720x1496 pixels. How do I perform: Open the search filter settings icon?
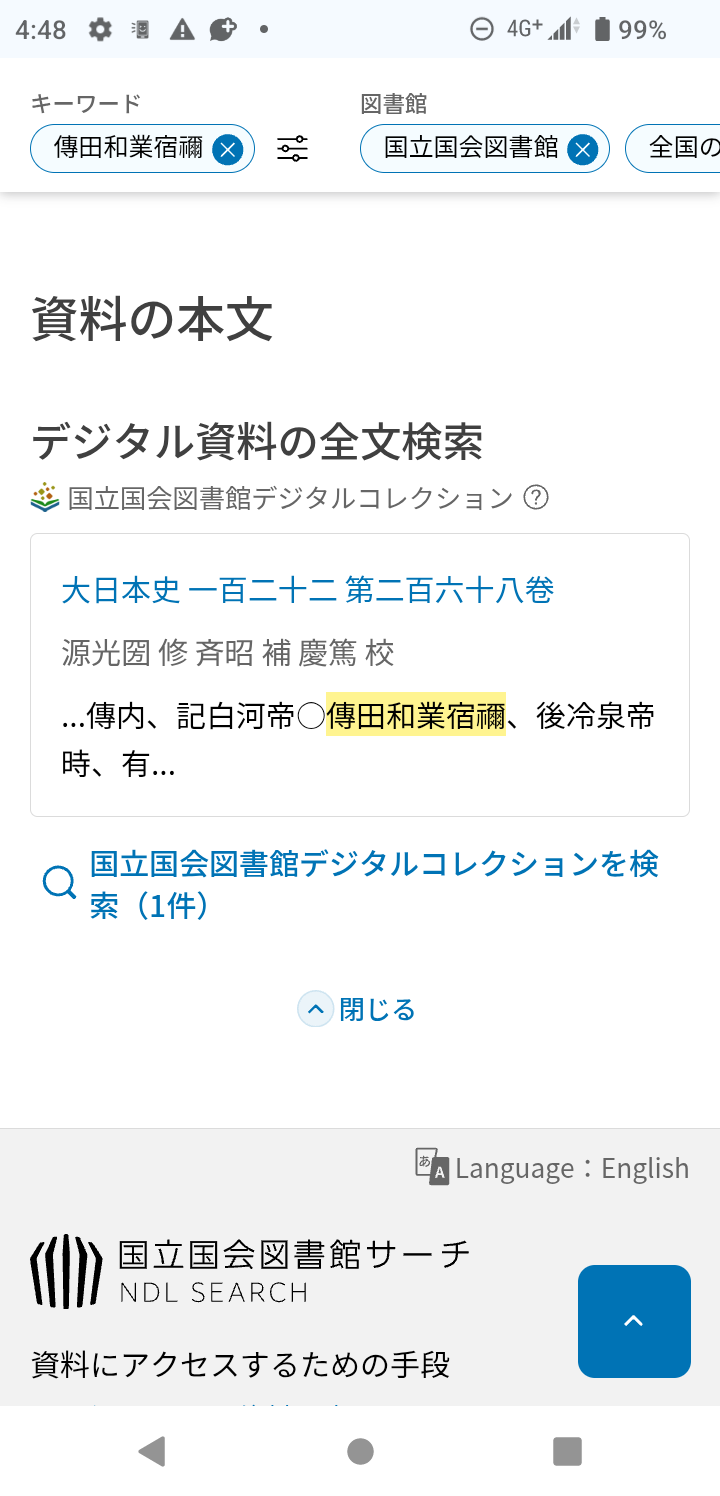pos(292,150)
